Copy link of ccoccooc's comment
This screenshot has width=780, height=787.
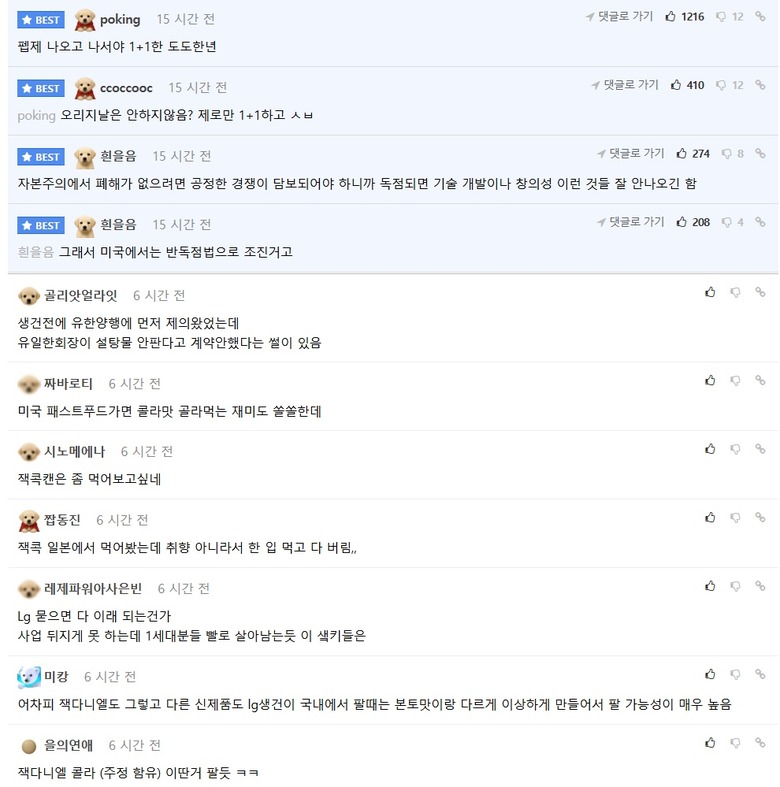761,85
